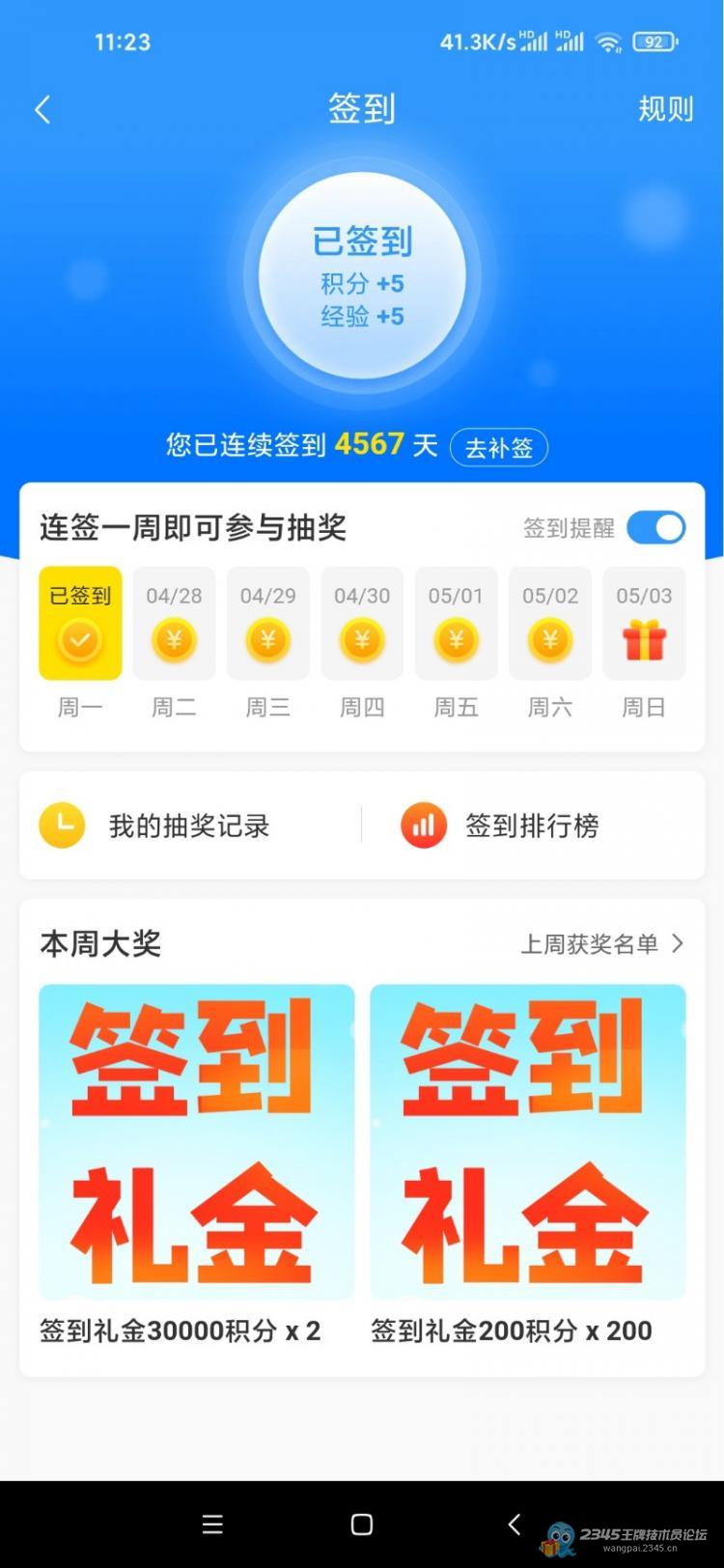Open recent apps from navigation bar

point(212,1525)
